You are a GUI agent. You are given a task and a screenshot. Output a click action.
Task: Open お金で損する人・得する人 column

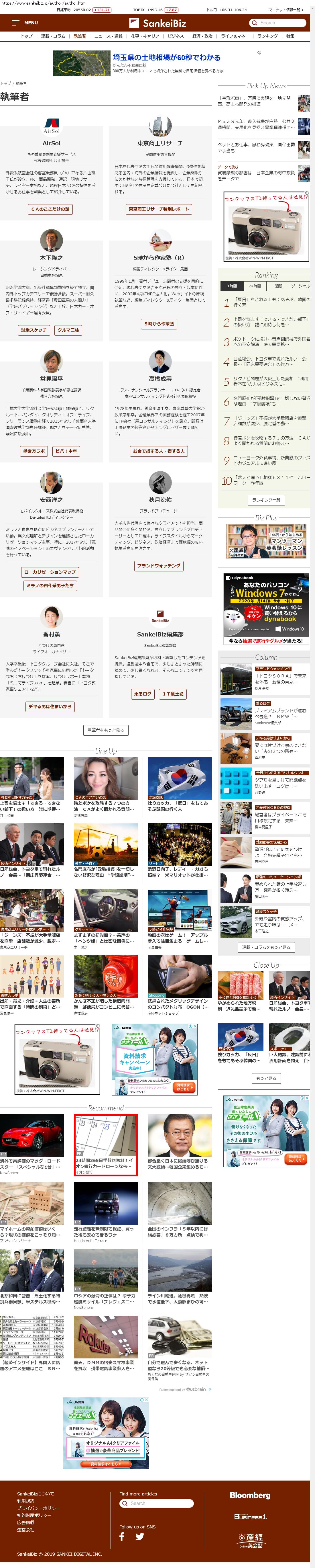[159, 451]
